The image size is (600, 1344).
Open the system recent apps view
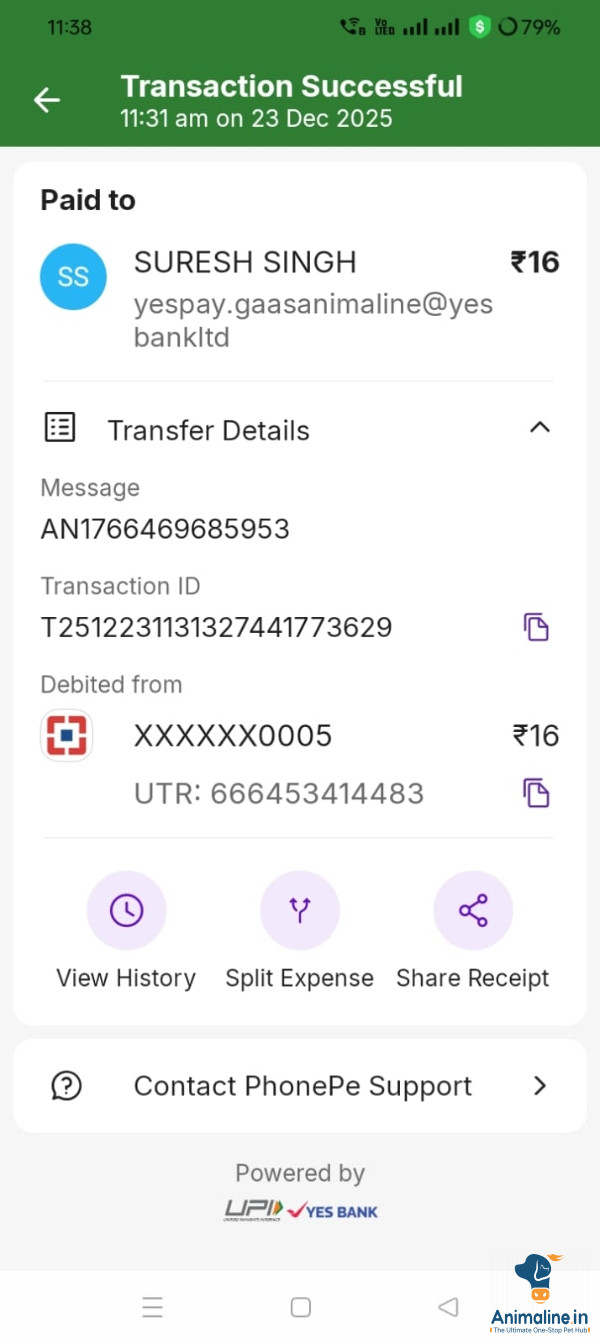pos(152,1307)
